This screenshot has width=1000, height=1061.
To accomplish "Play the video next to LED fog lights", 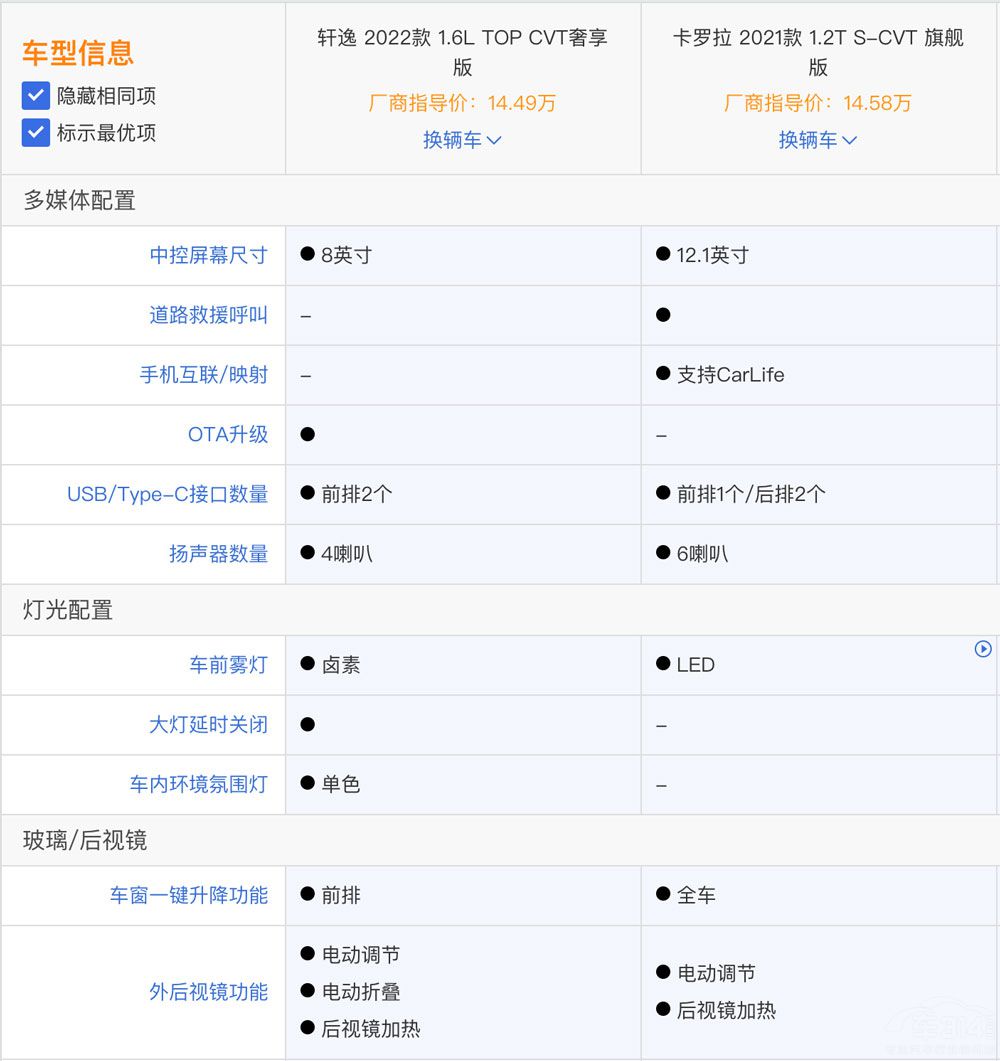I will (983, 649).
